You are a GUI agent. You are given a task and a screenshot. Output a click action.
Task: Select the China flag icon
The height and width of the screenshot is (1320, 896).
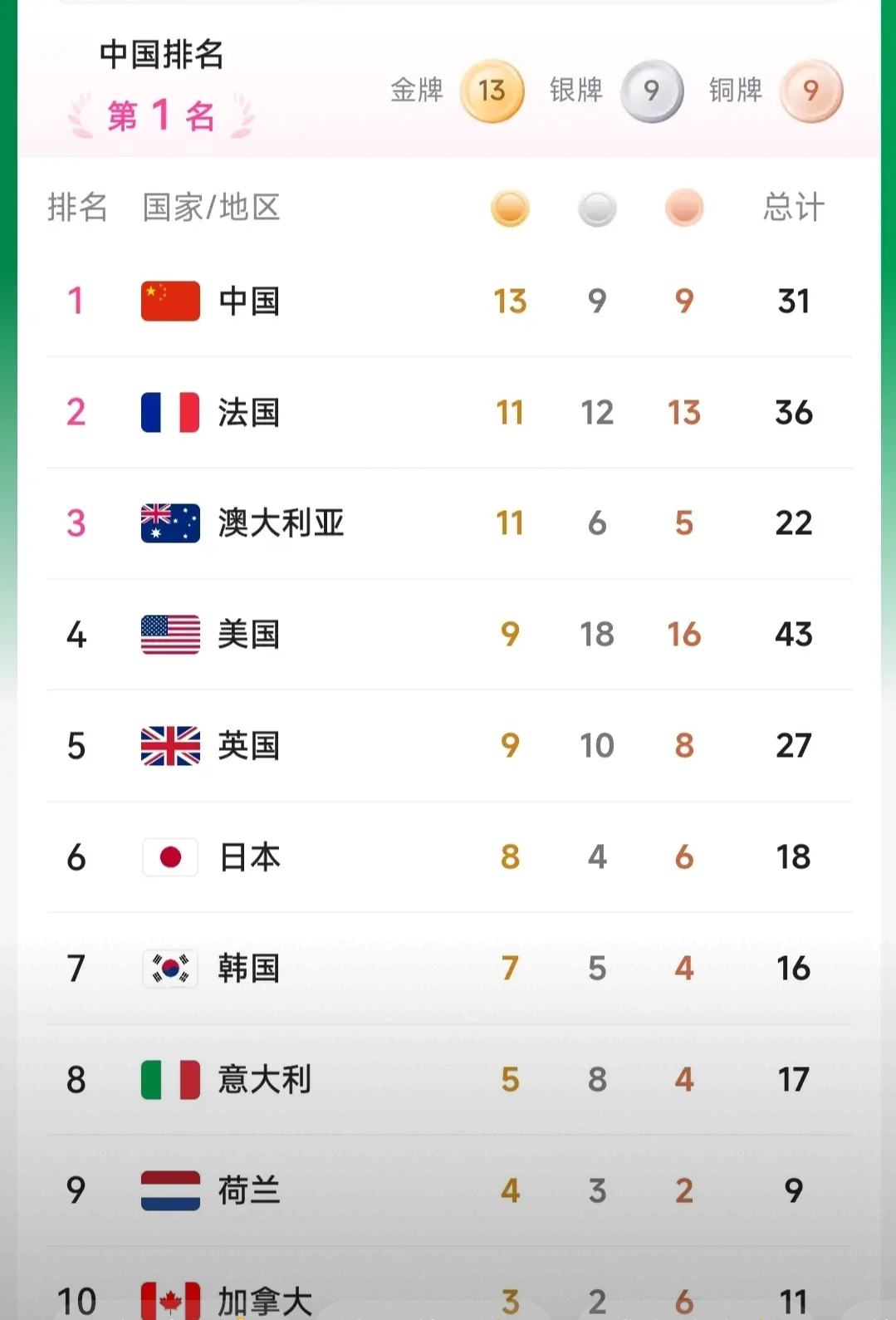(x=169, y=302)
